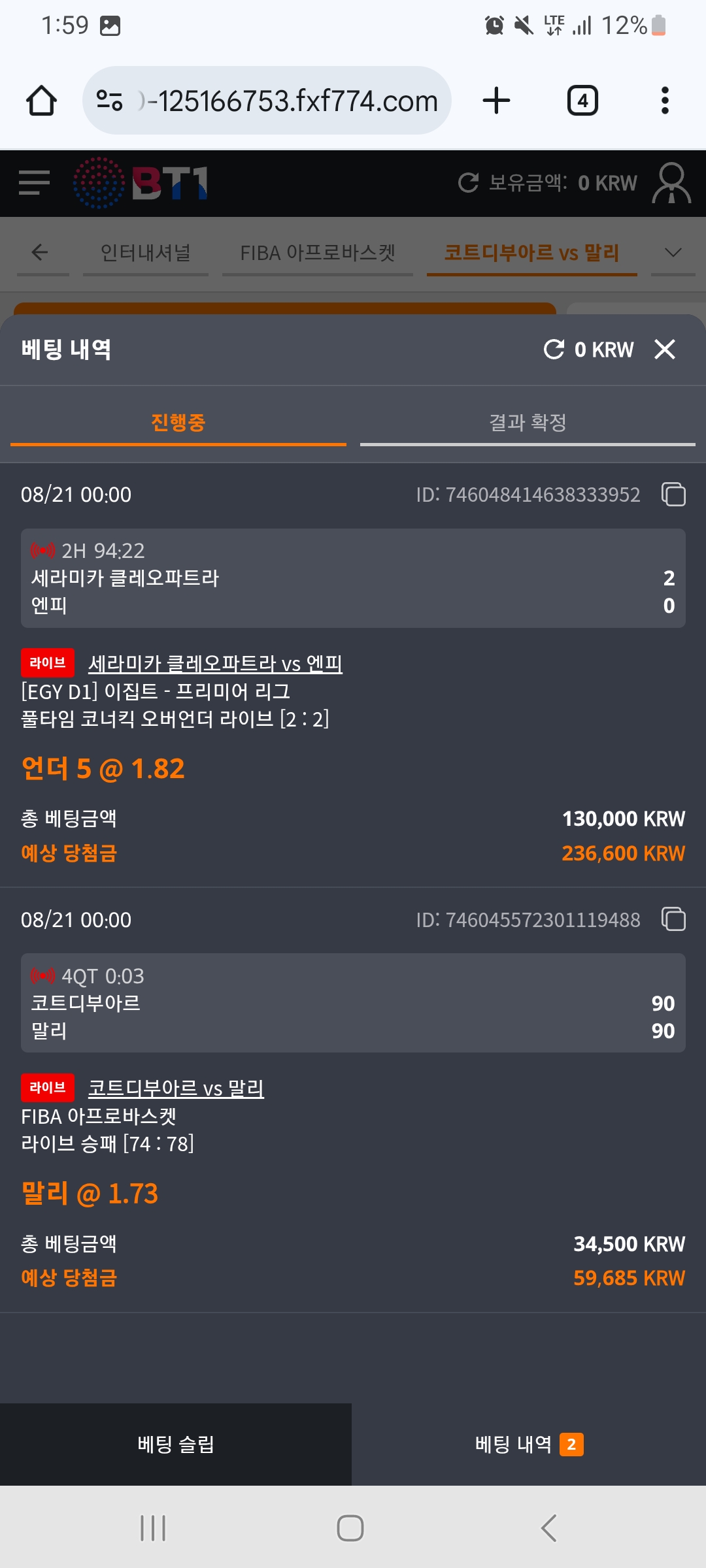
Task: Switch to the 결과 확정 tab
Action: coord(528,423)
